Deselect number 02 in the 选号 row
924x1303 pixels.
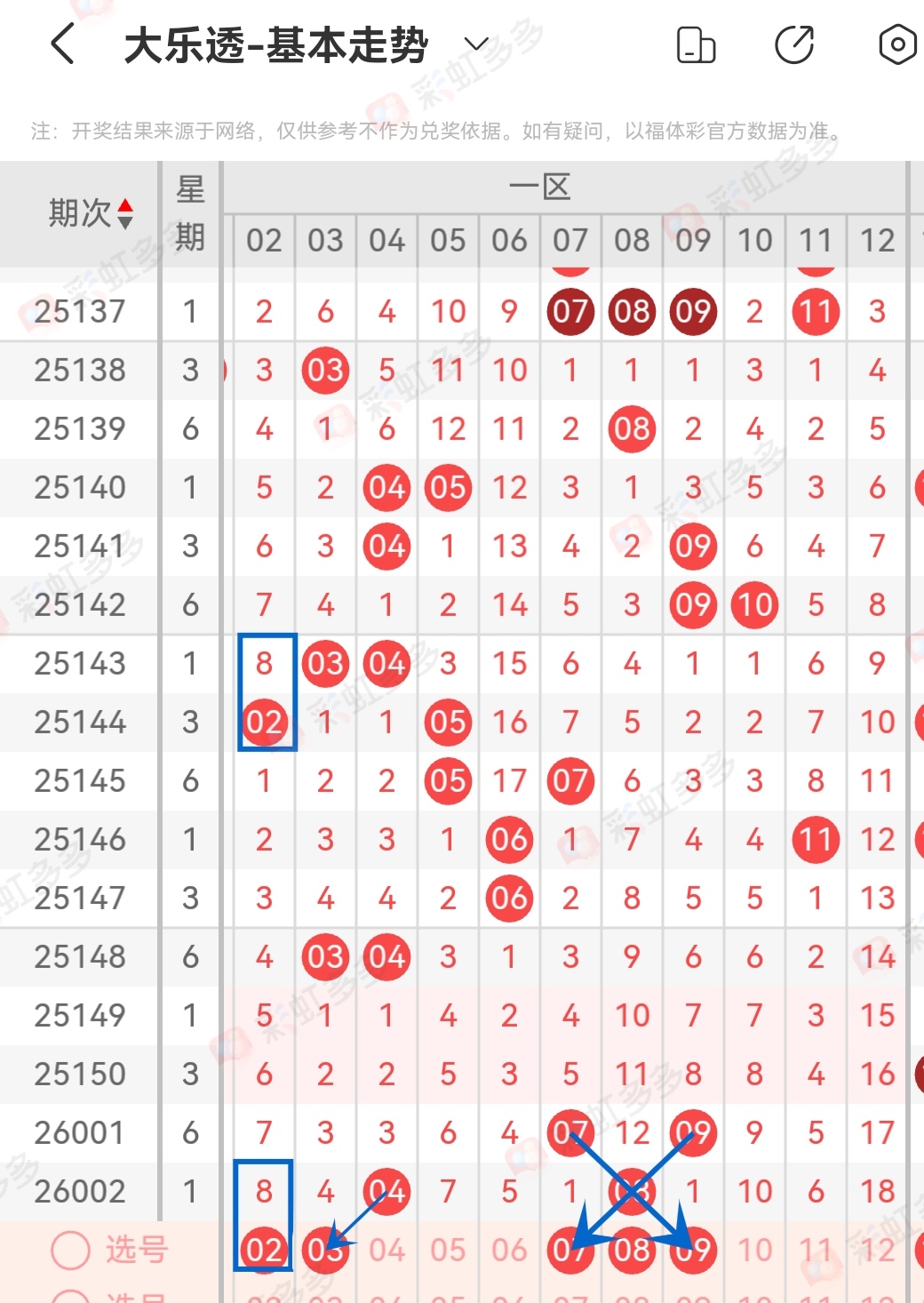coord(264,1250)
